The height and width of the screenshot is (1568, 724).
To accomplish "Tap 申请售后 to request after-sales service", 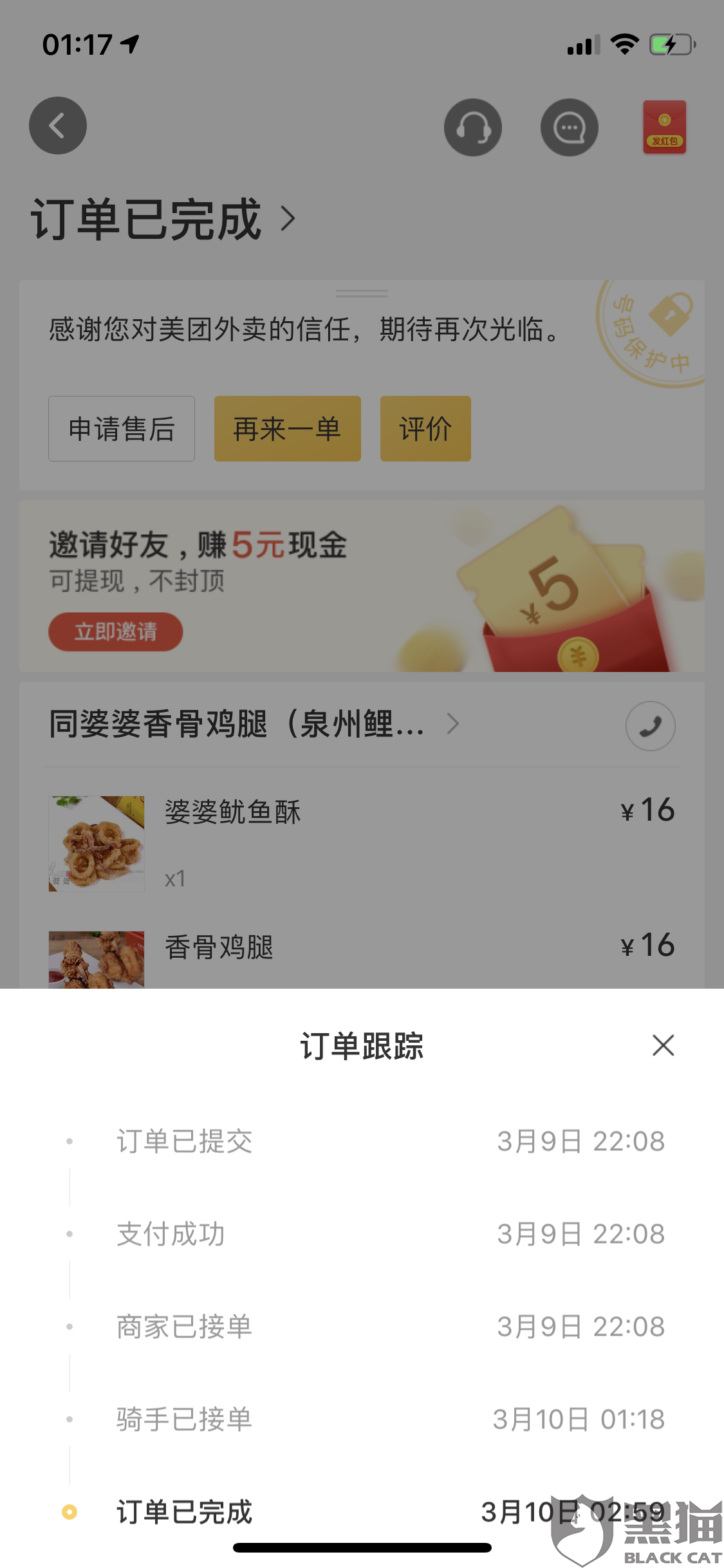I will tap(122, 429).
